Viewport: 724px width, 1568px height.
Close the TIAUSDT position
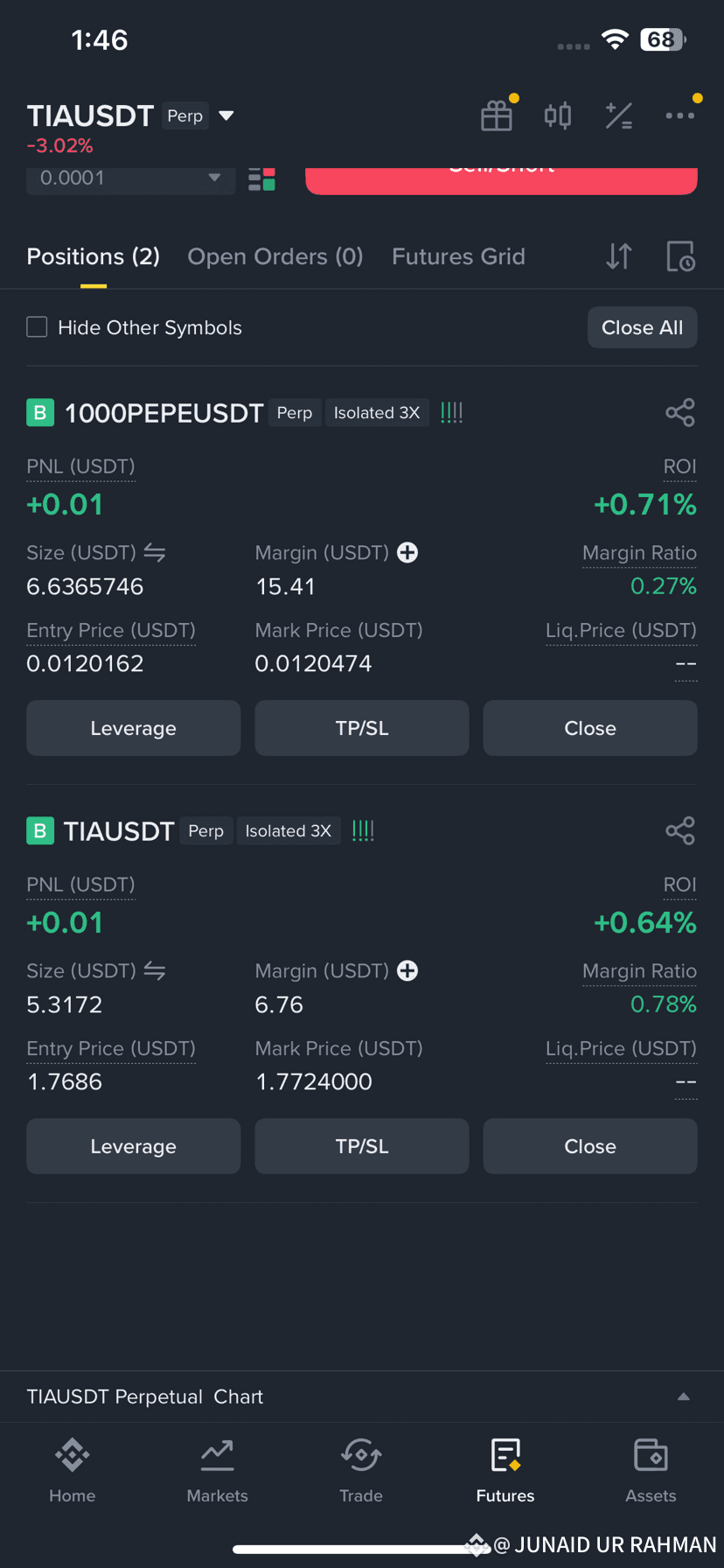[590, 1146]
